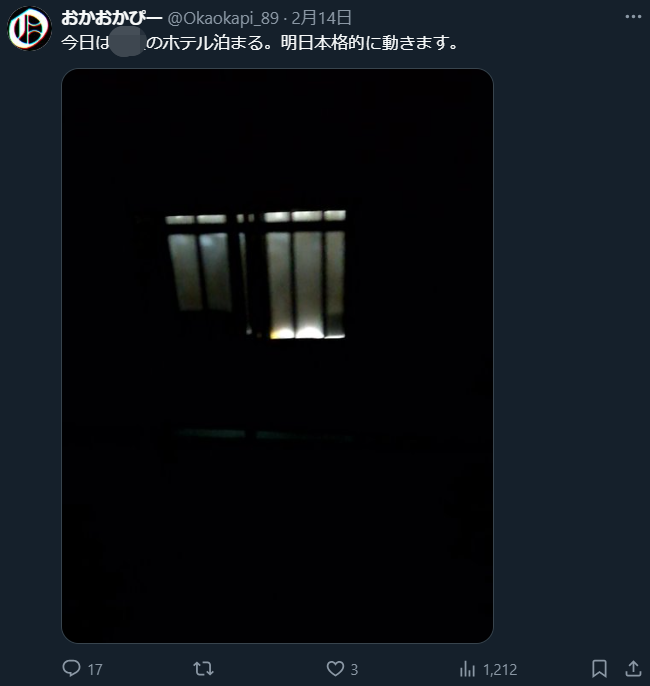The height and width of the screenshot is (686, 650).
Task: Repost this tweet
Action: (x=203, y=668)
